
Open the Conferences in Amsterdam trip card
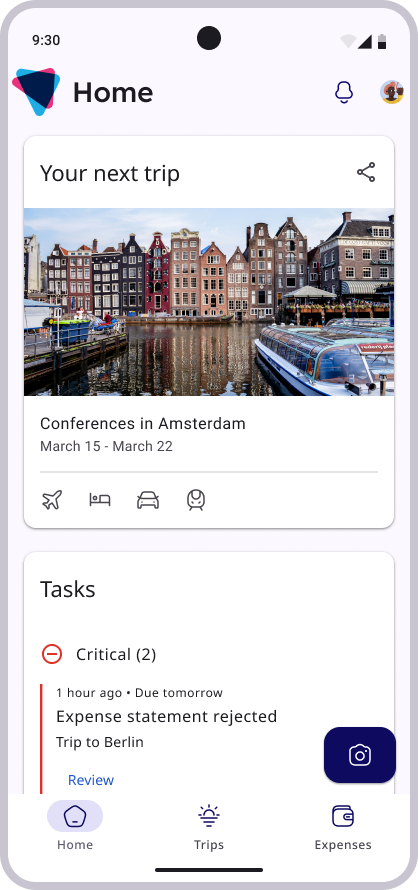[x=209, y=331]
